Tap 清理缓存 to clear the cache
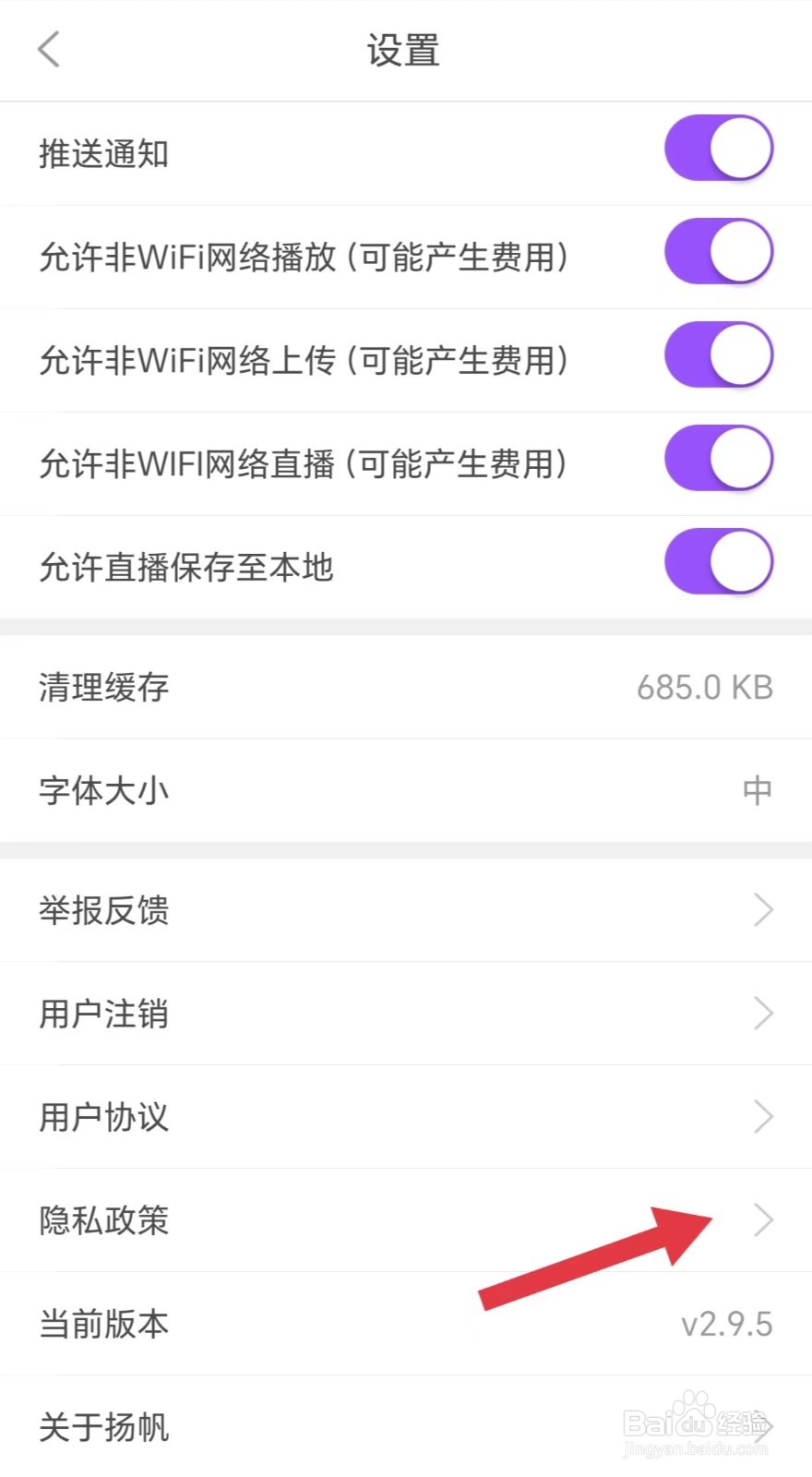812x1477 pixels. coord(406,687)
